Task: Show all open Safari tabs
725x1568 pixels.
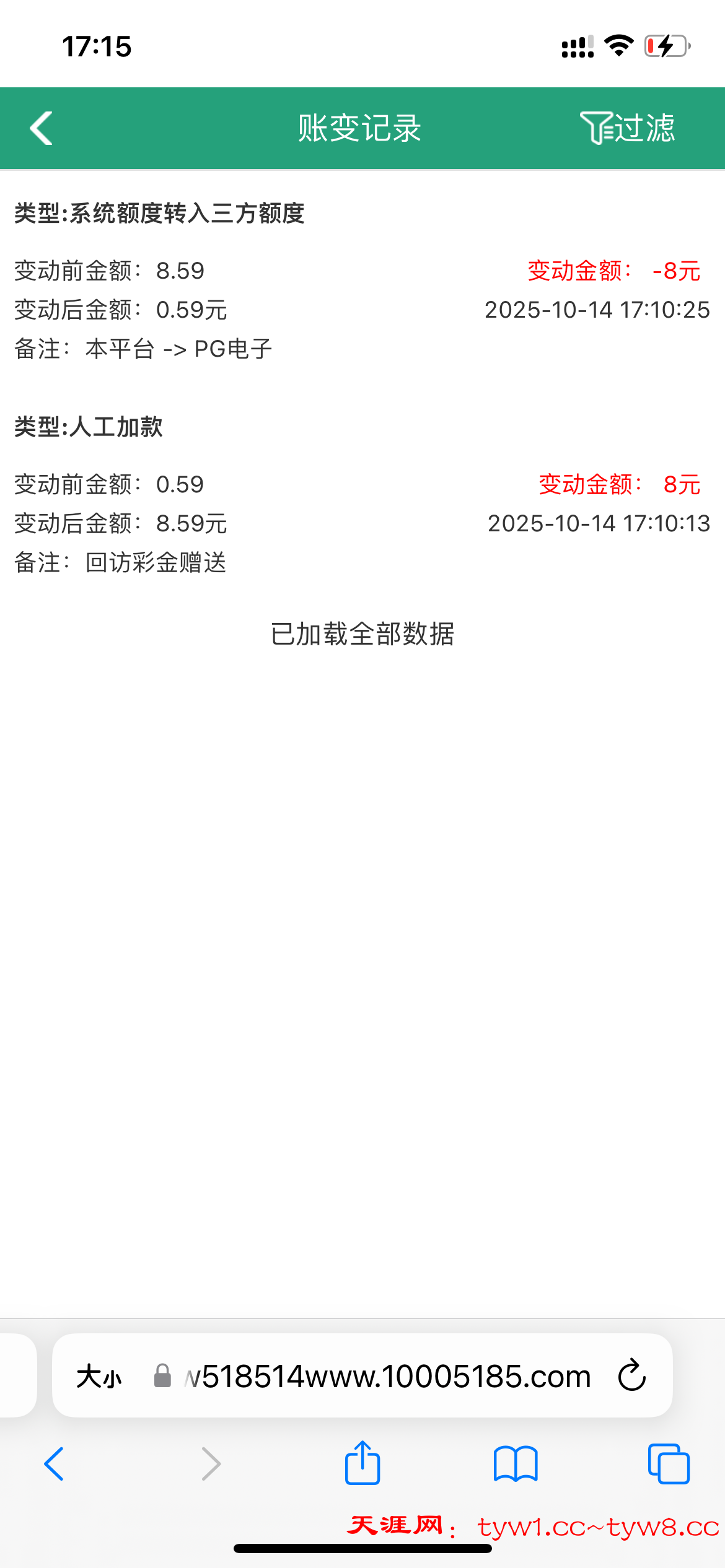Action: pyautogui.click(x=668, y=1464)
